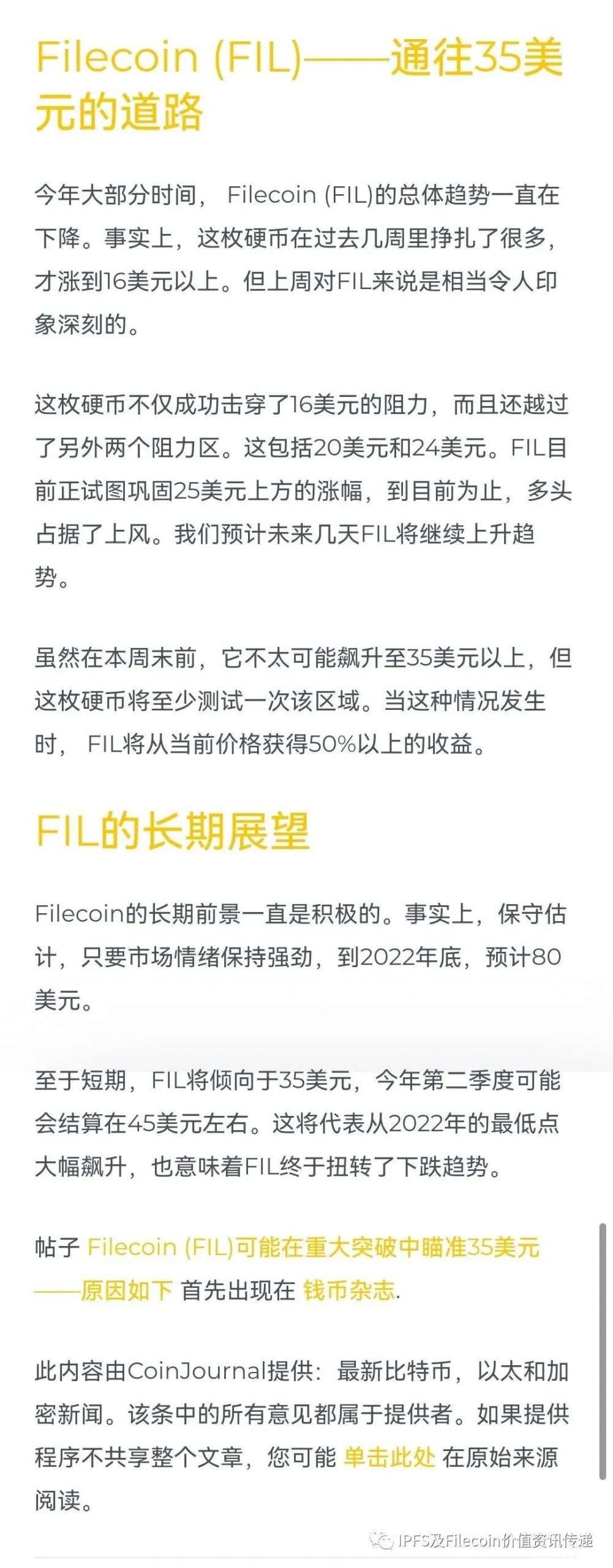This screenshot has width=613, height=1568.
Task: Tap the 单击此处 link
Action: click(389, 1457)
